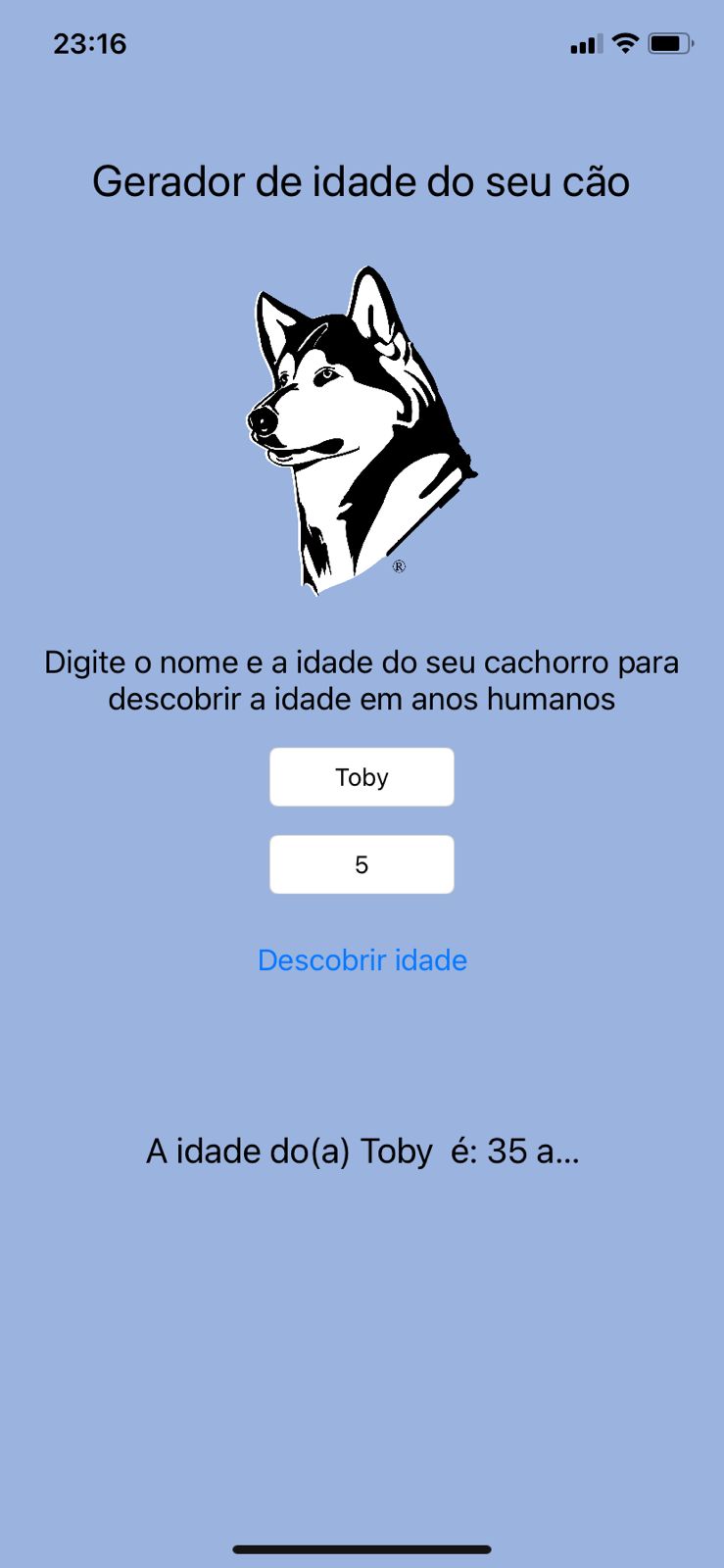Click the Wi-Fi icon in status bar
Image resolution: width=724 pixels, height=1568 pixels.
tap(624, 43)
